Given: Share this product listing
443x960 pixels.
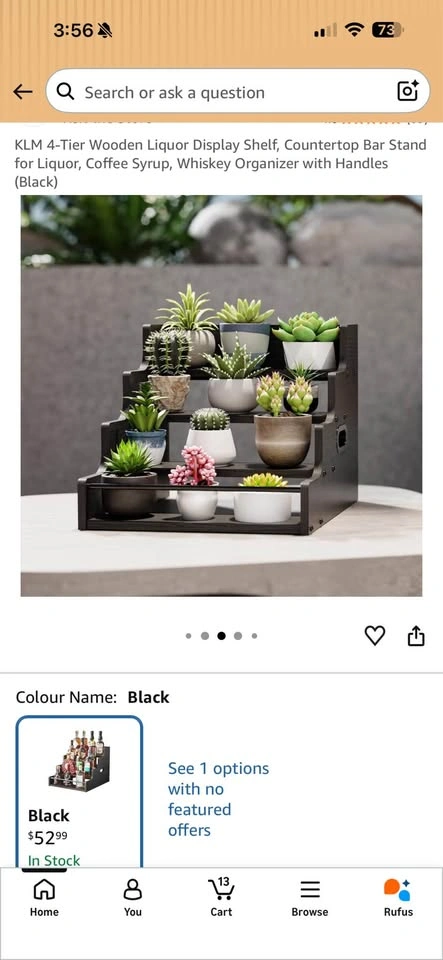Looking at the screenshot, I should tap(415, 636).
